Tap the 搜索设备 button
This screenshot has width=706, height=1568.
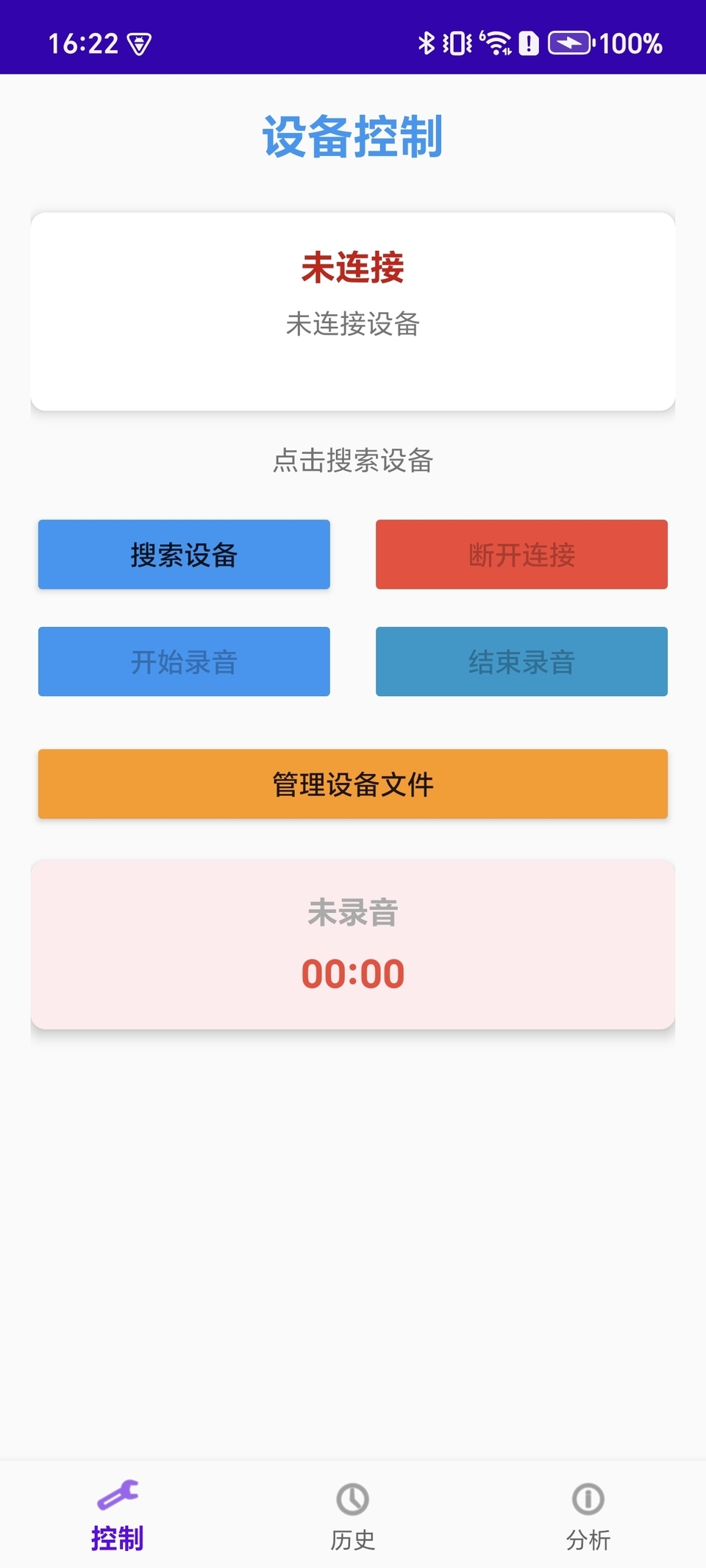tap(184, 554)
